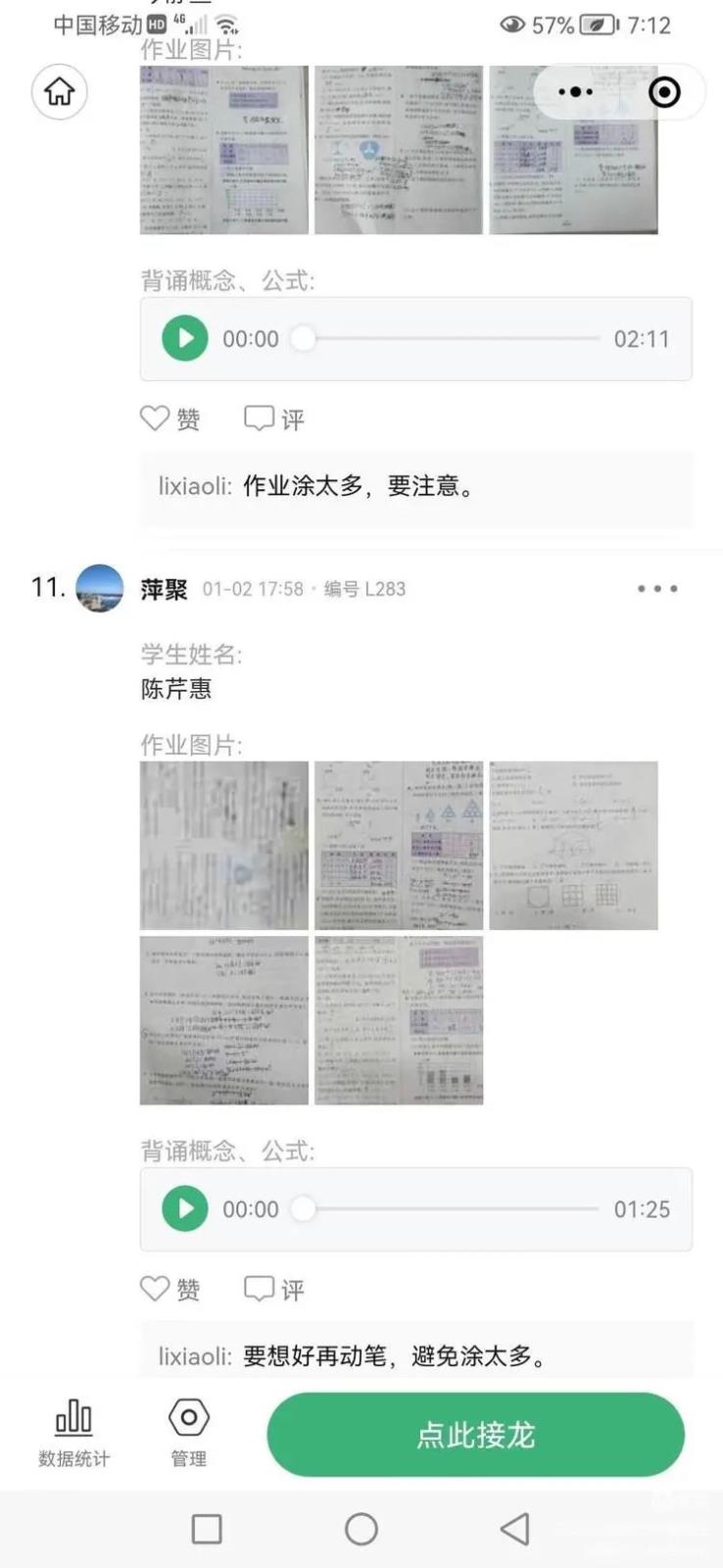The image size is (723, 1568).
Task: Tap the 点此接龙 button
Action: [475, 1435]
